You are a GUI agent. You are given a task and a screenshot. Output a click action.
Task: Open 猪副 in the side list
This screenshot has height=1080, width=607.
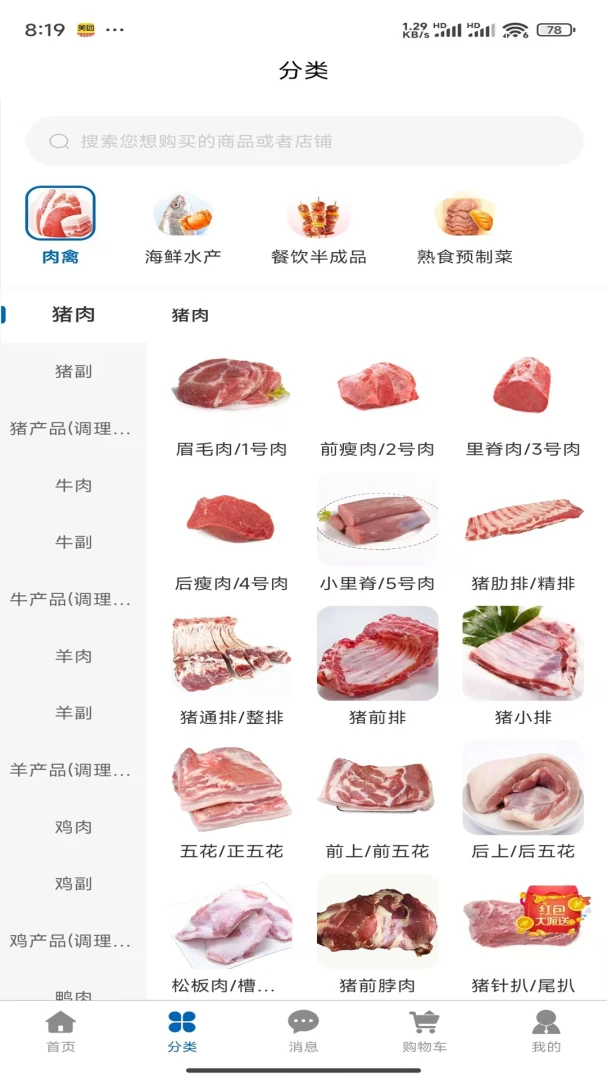73,371
